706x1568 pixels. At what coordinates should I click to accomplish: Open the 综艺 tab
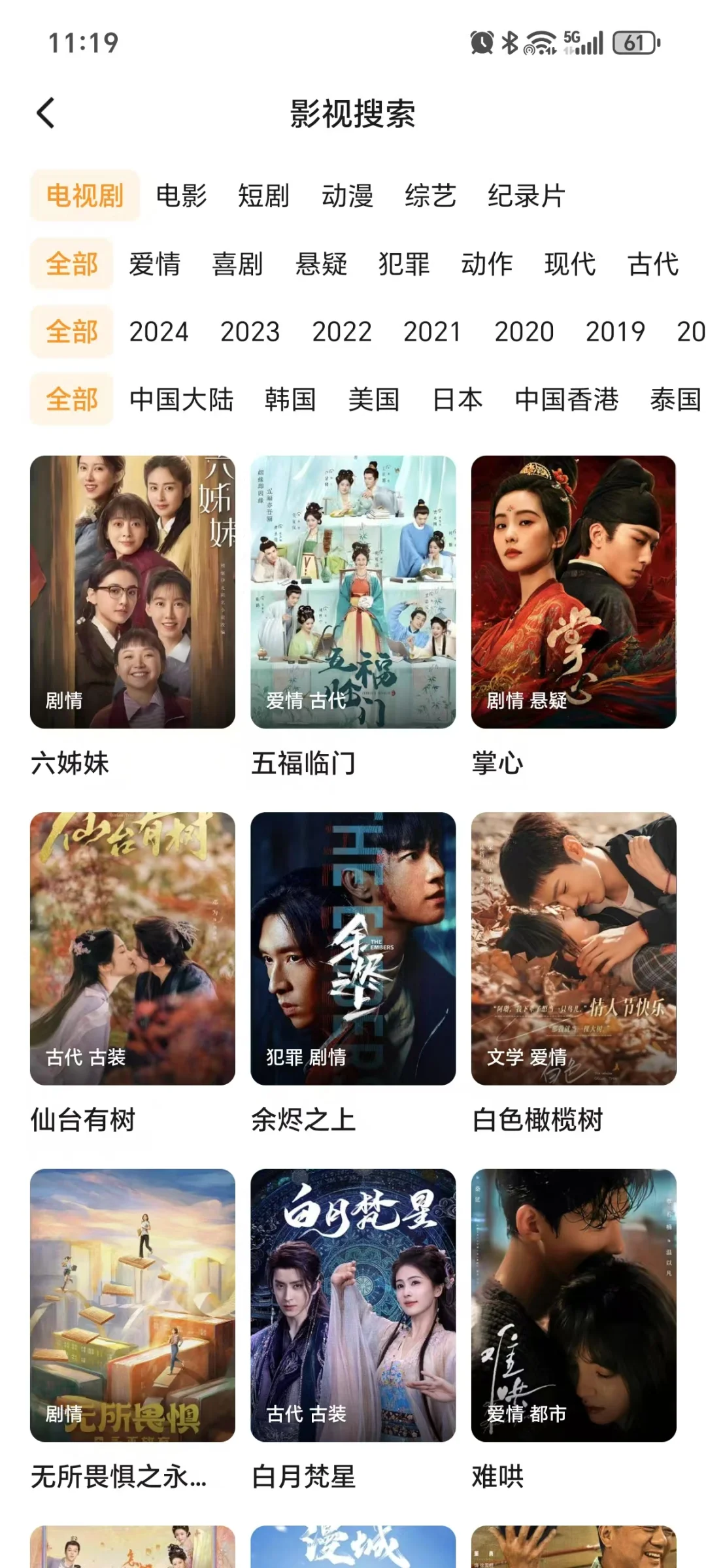(x=430, y=196)
